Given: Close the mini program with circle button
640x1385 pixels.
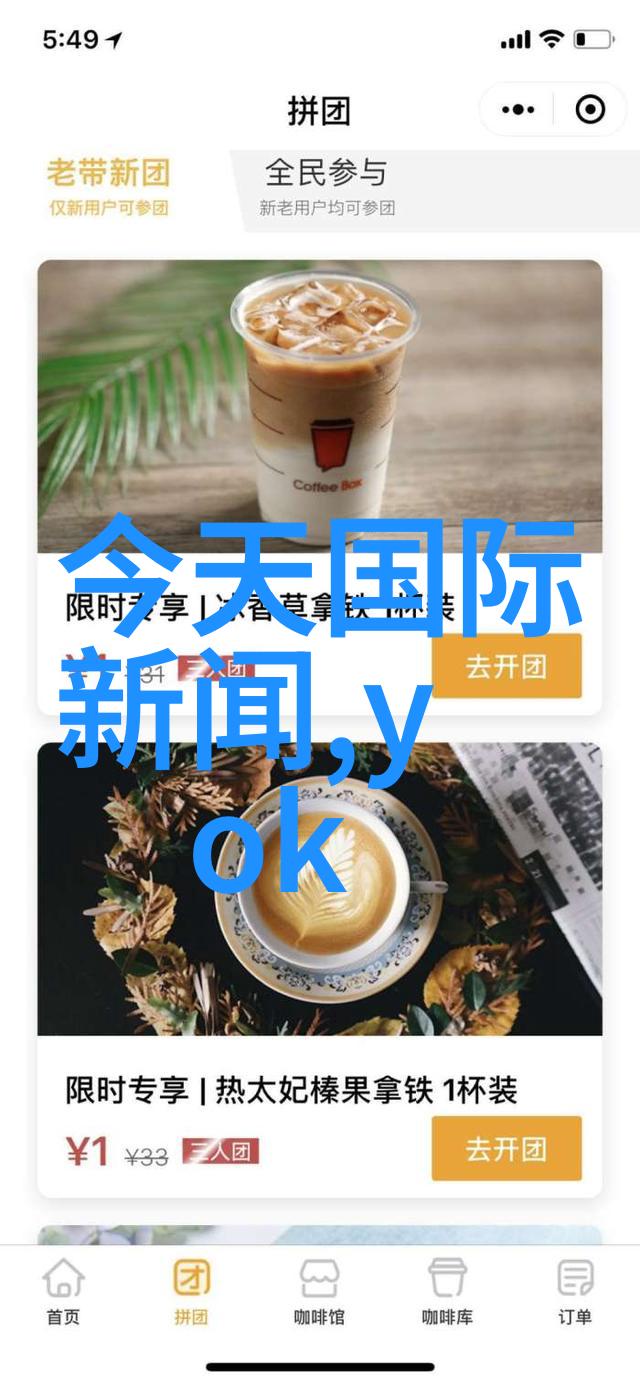Looking at the screenshot, I should pyautogui.click(x=590, y=110).
